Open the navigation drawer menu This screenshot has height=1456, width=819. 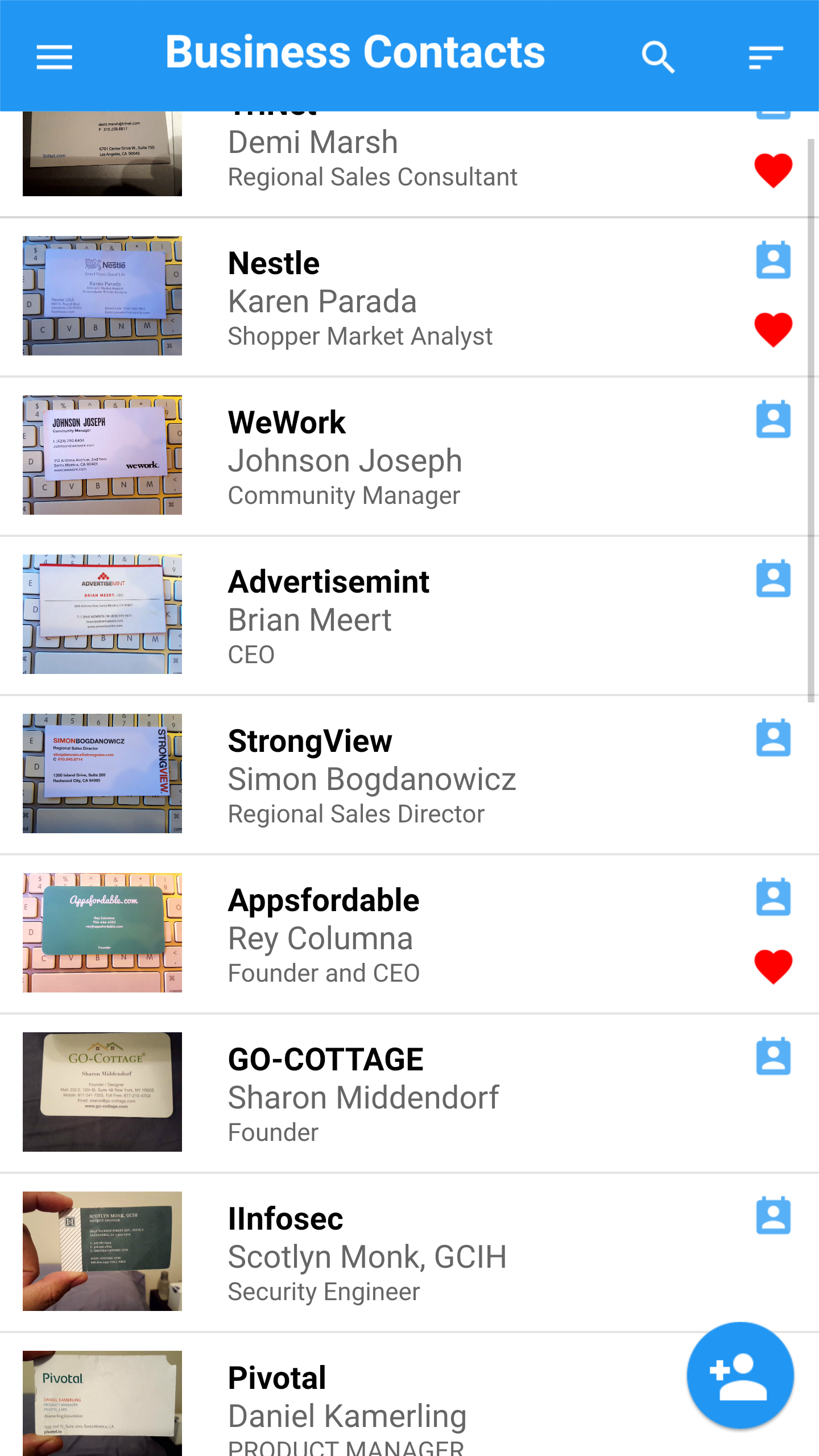[54, 57]
